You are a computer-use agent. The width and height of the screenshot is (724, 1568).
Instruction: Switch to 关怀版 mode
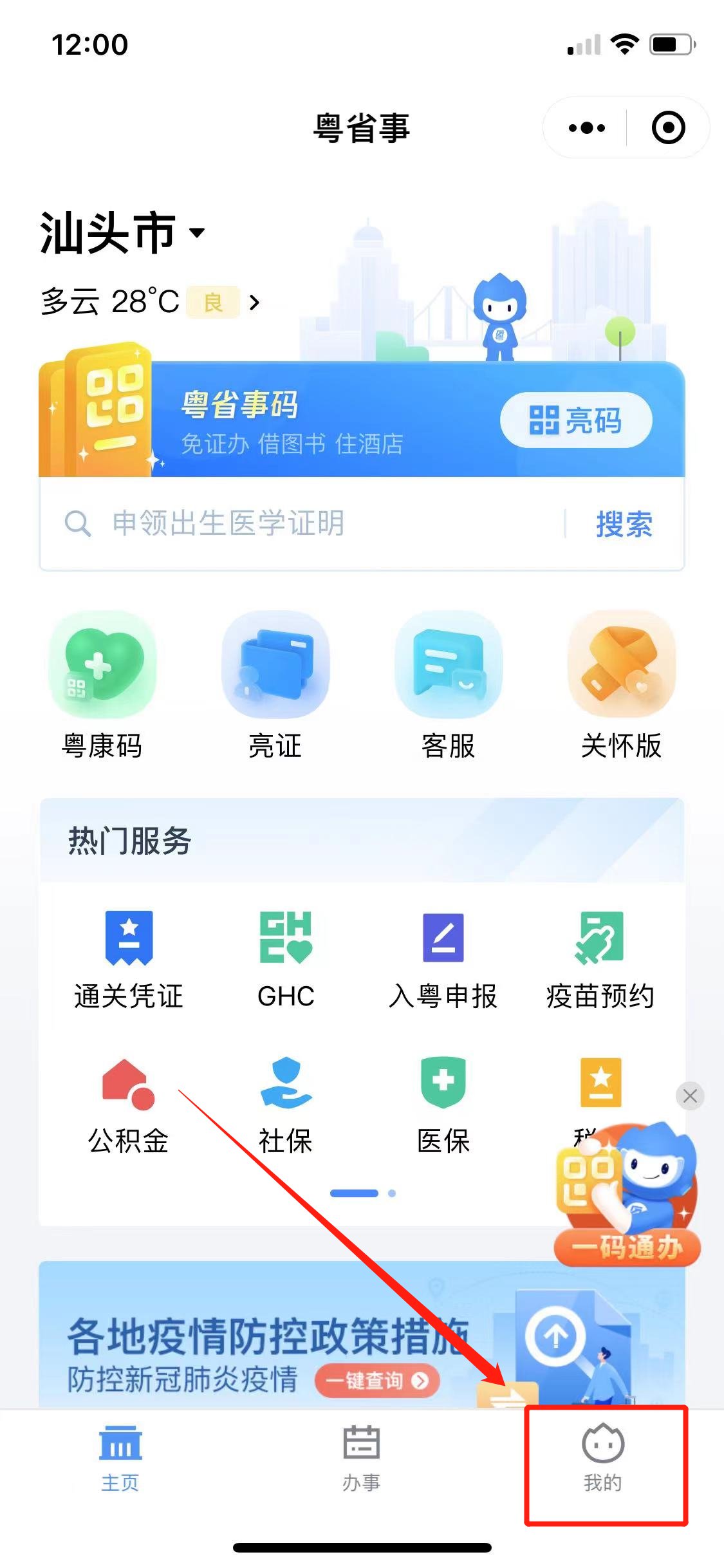click(x=621, y=686)
